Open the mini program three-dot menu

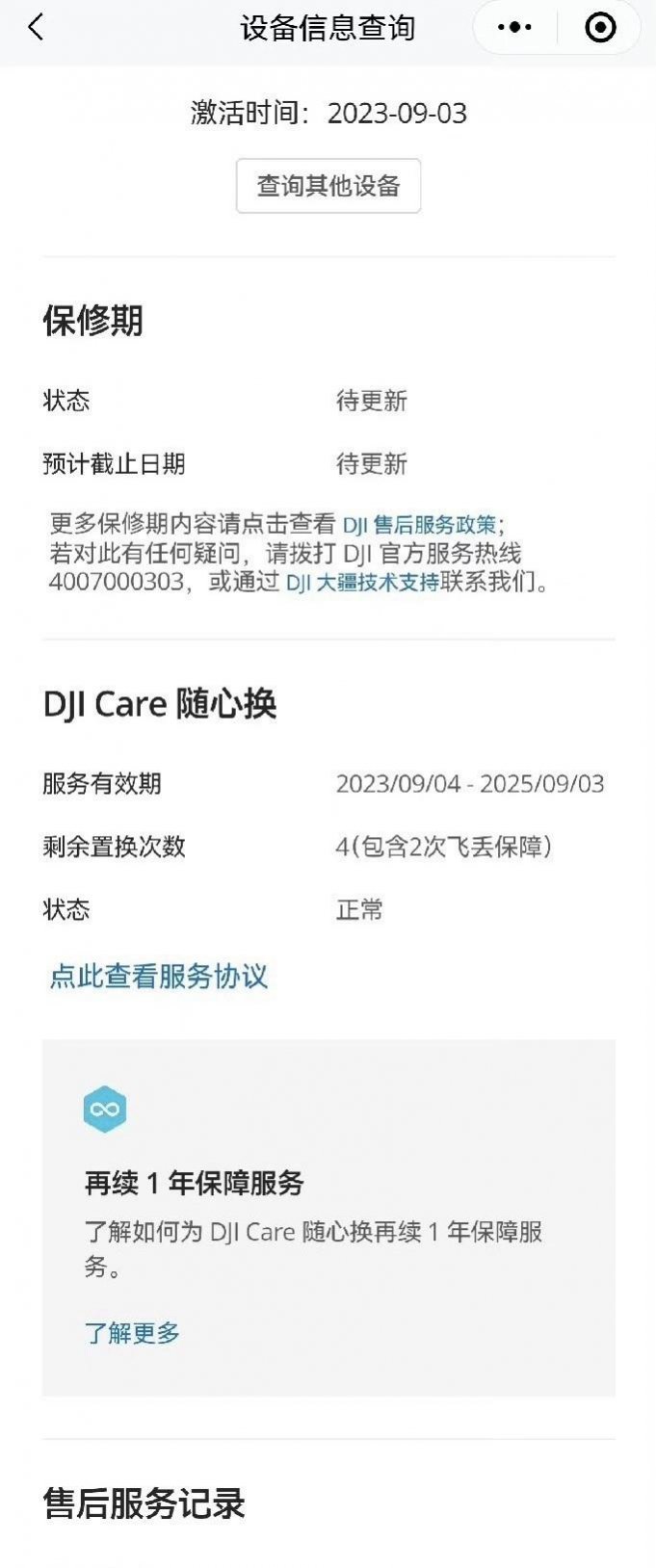point(514,27)
